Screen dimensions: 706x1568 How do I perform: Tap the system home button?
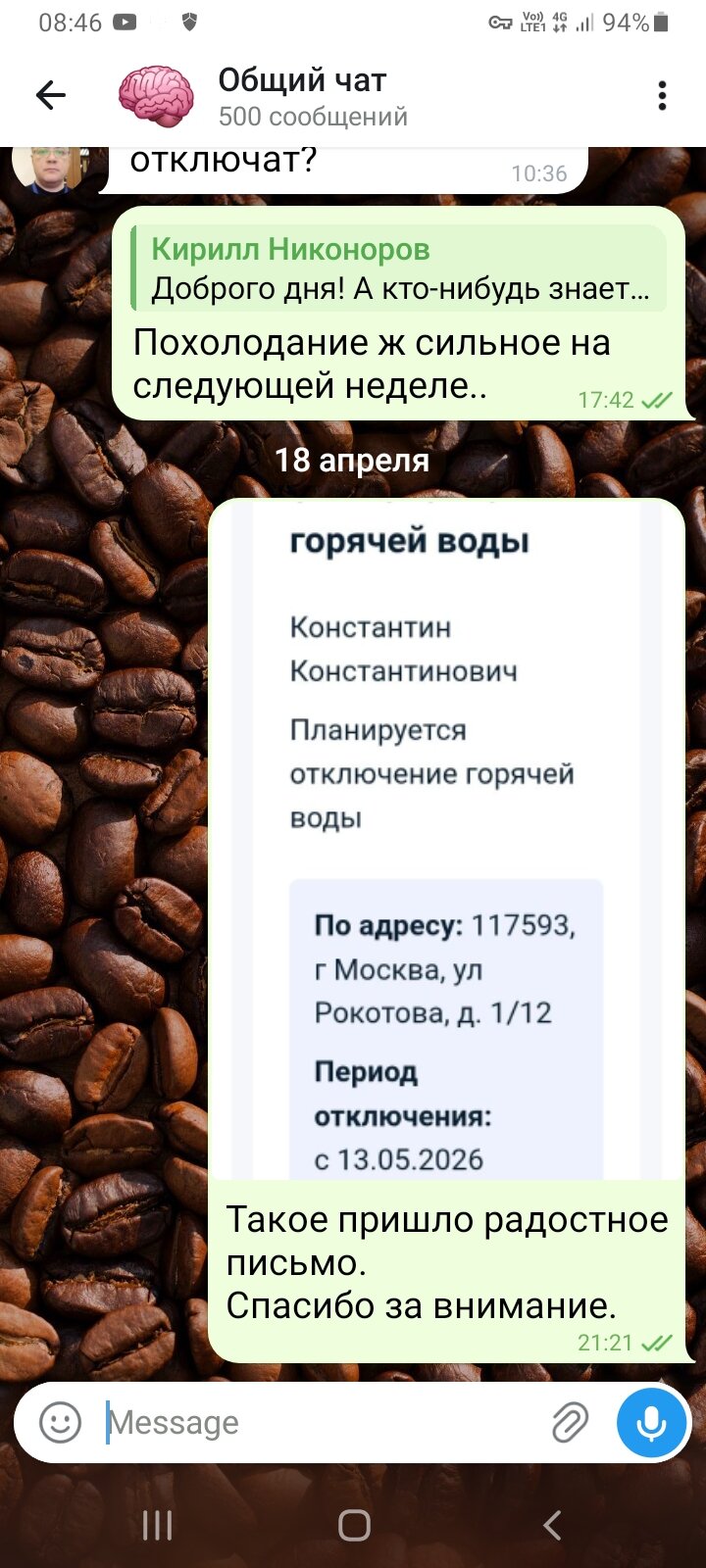354,1525
